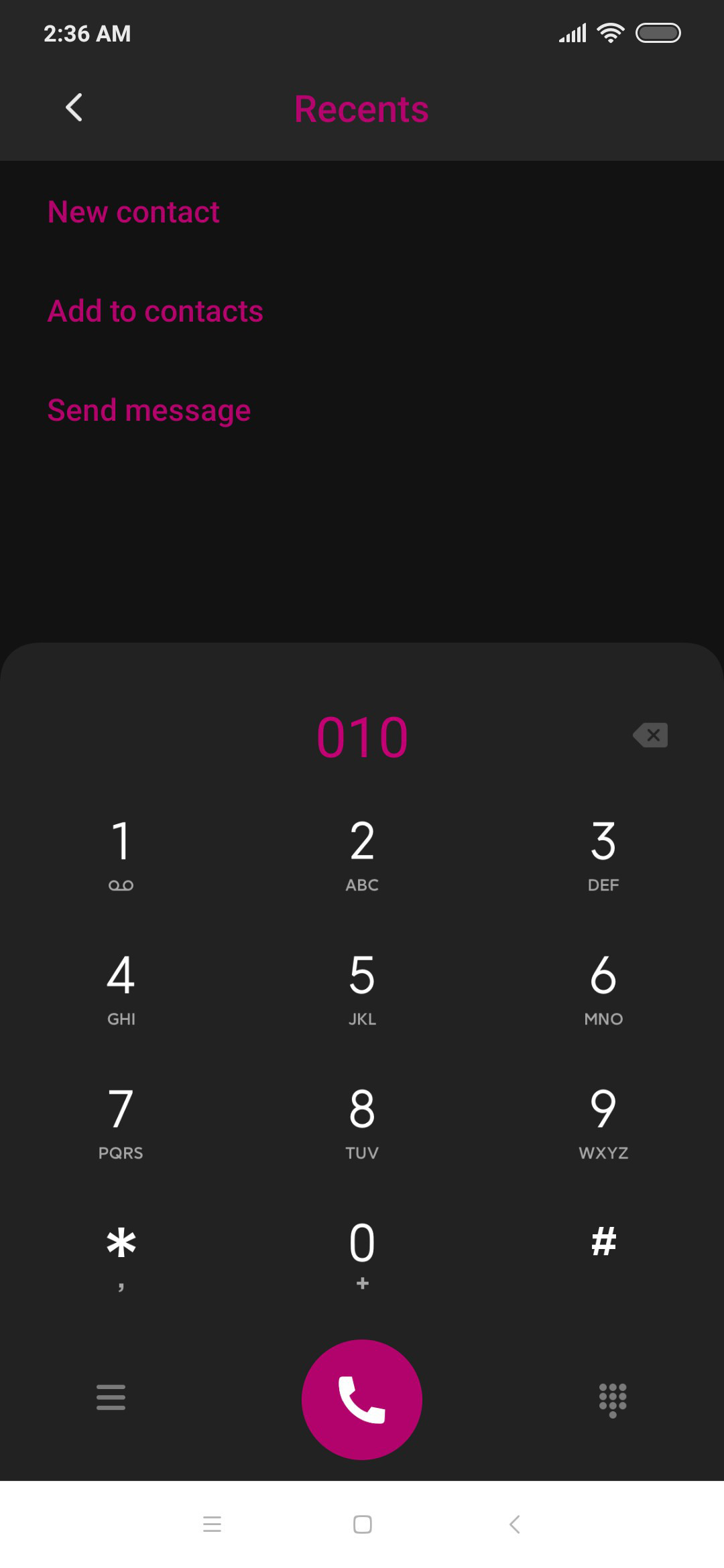Enter digit 2 ABC
724x1568 pixels.
pos(362,856)
